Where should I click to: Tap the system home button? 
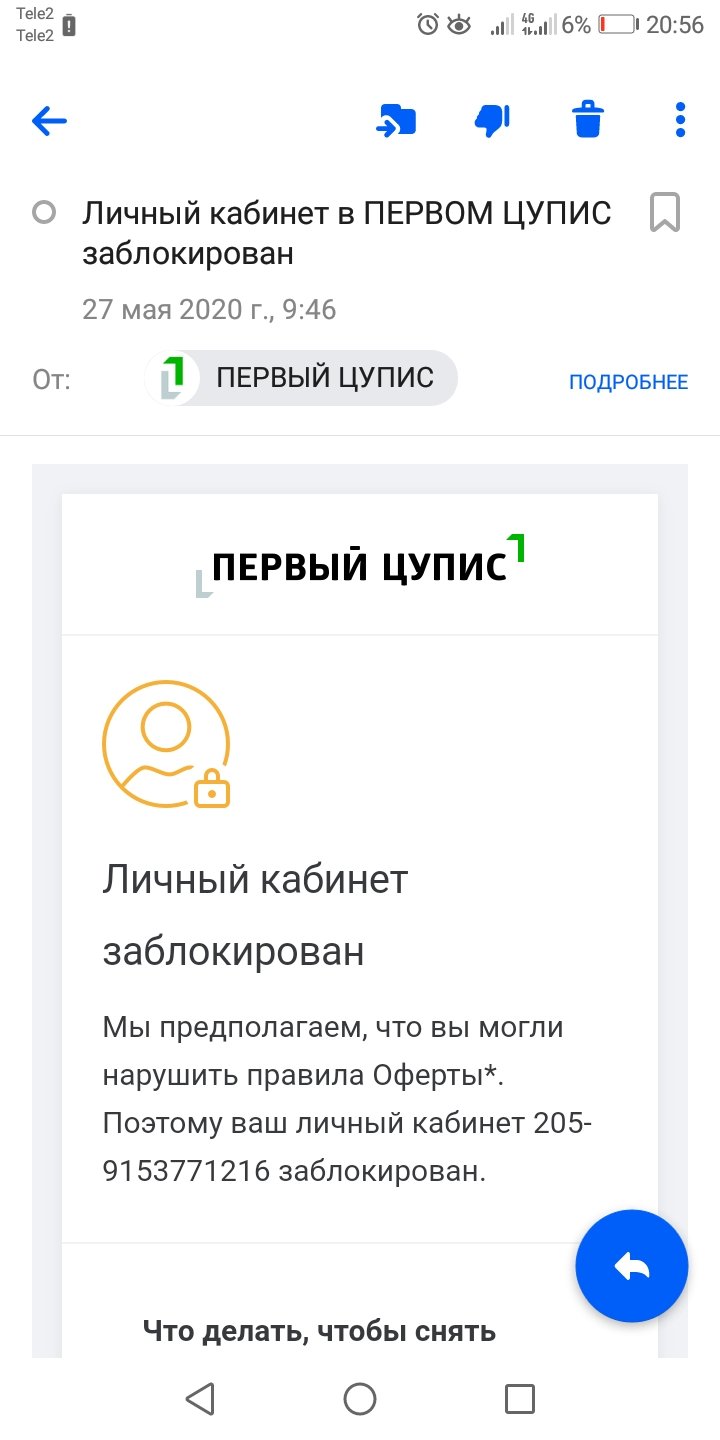point(360,1398)
